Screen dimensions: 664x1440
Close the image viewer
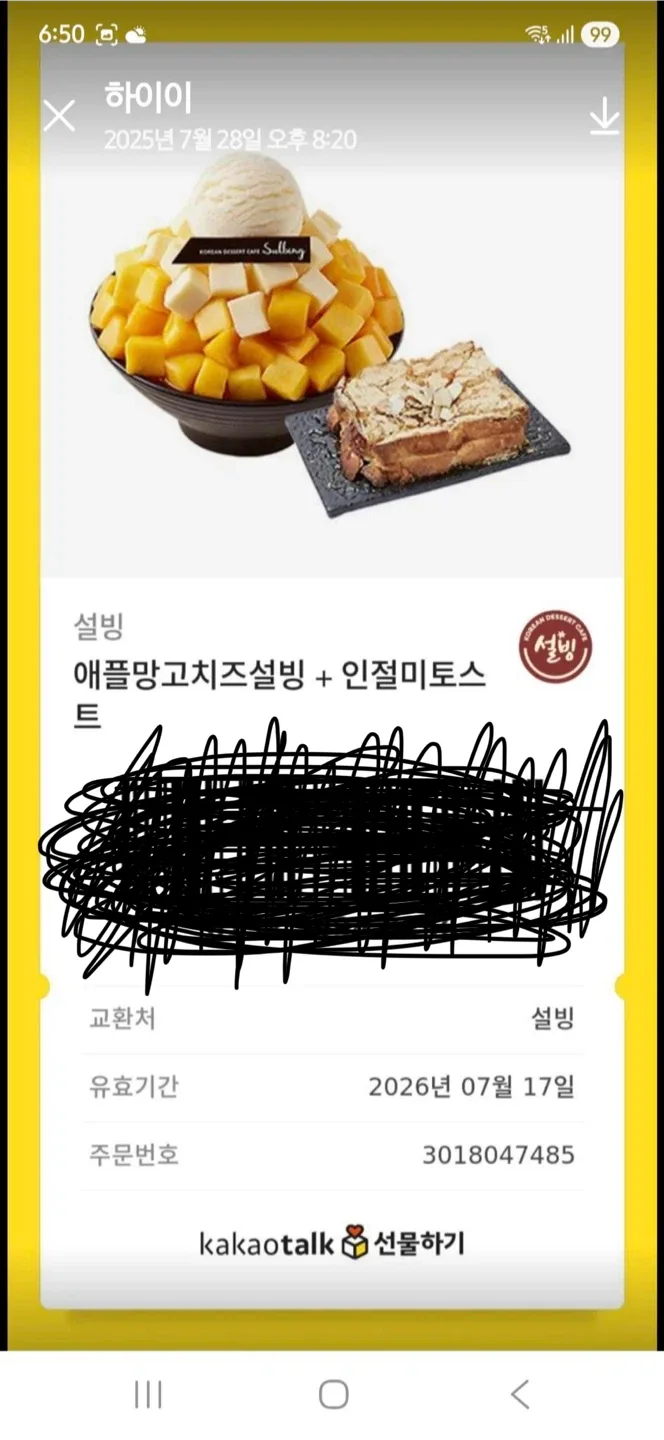(x=59, y=116)
